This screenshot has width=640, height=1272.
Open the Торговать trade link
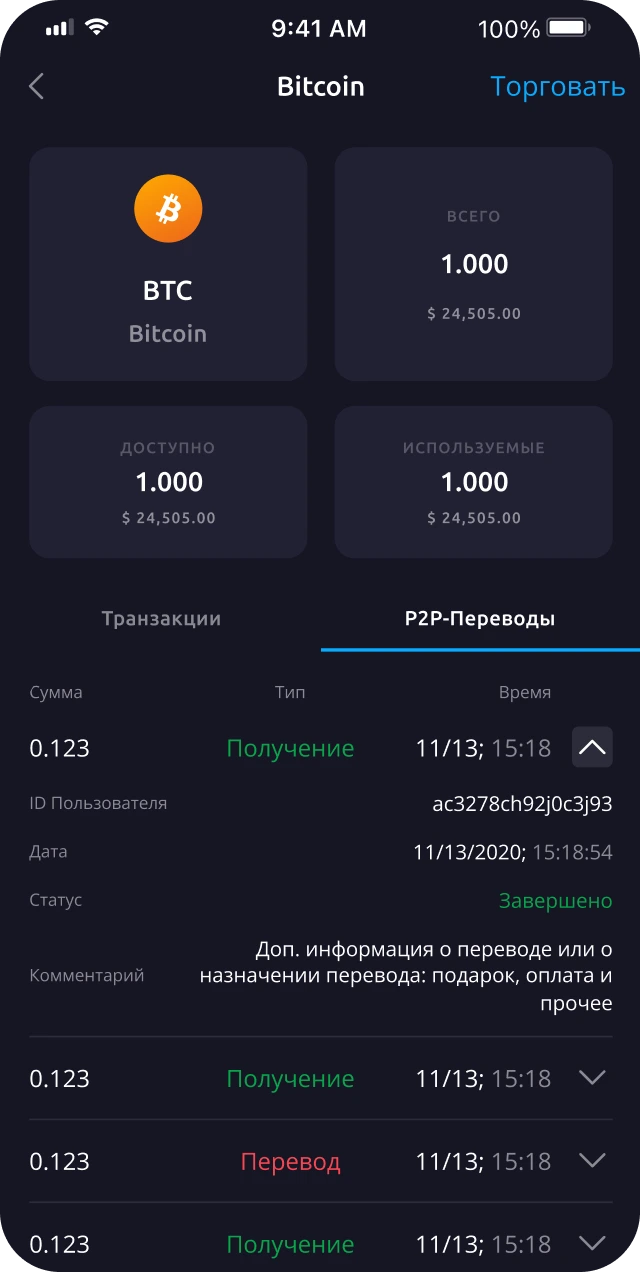pyautogui.click(x=557, y=87)
